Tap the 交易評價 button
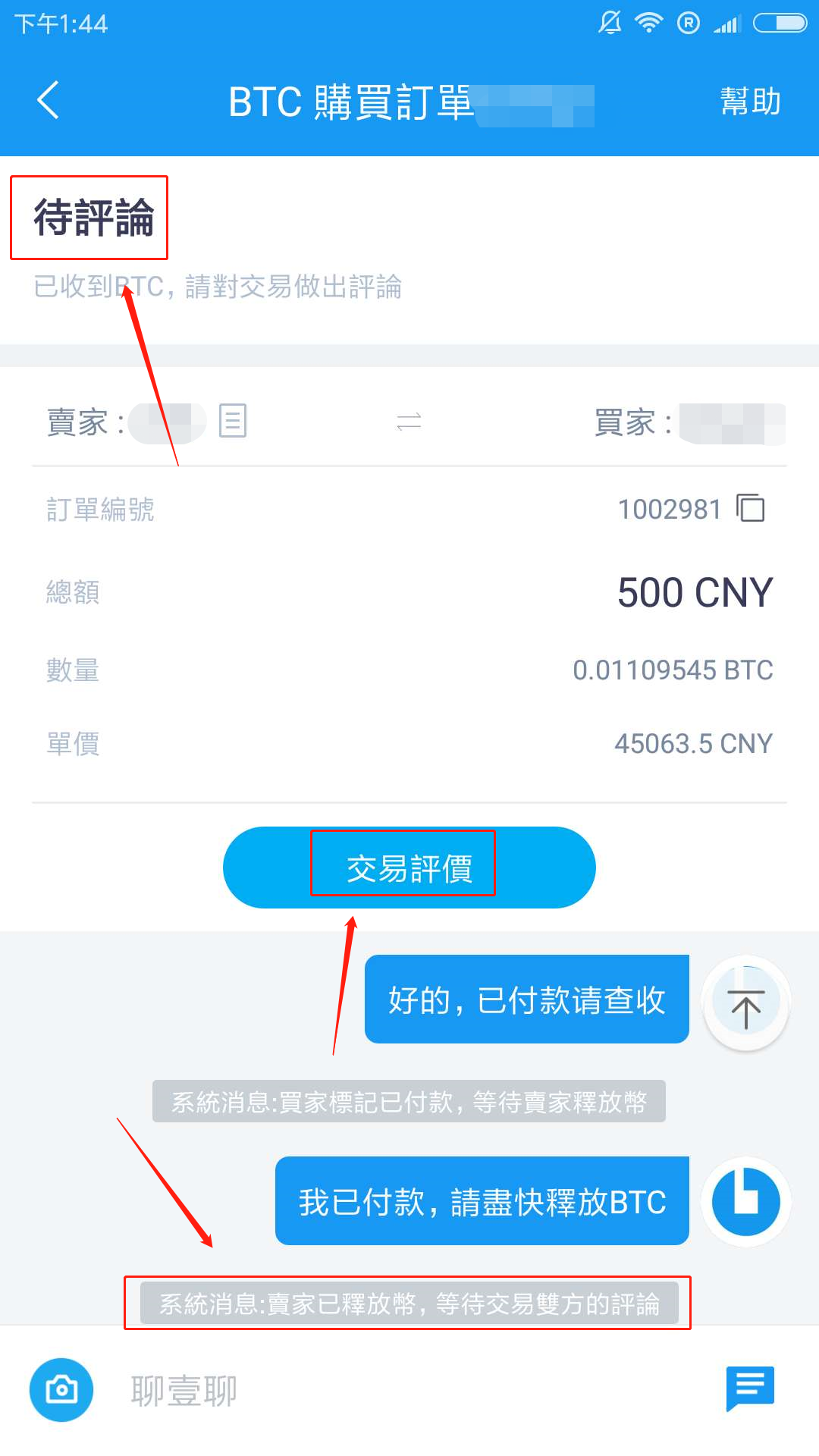819x1456 pixels. (409, 867)
